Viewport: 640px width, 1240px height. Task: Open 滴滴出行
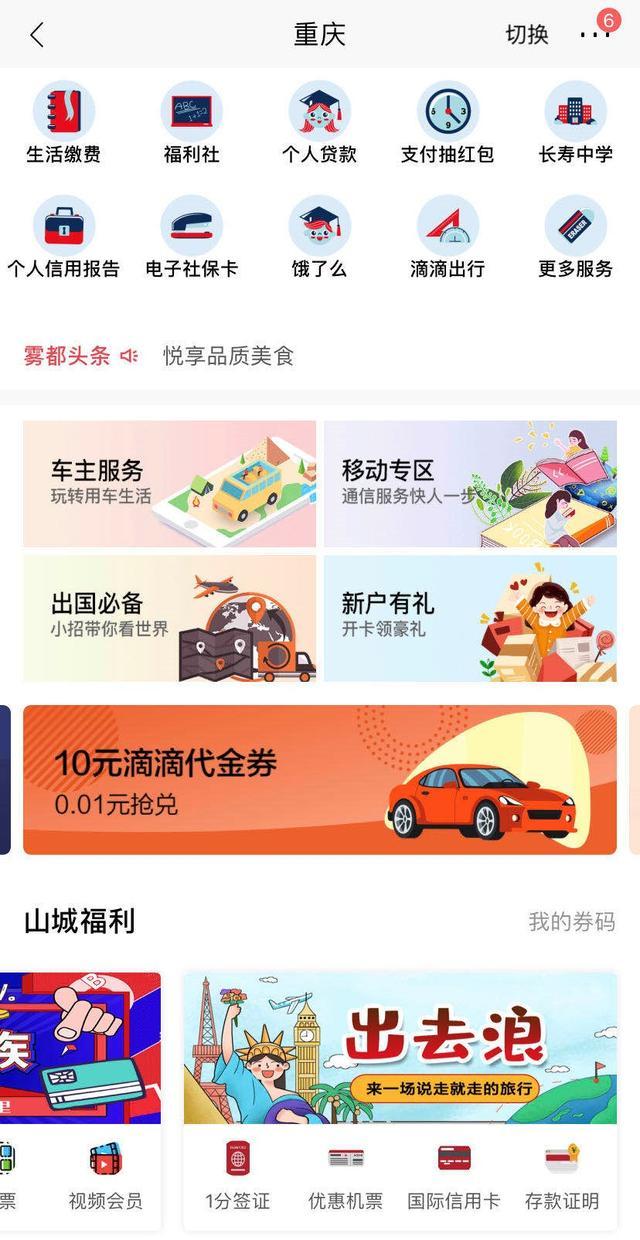[447, 238]
